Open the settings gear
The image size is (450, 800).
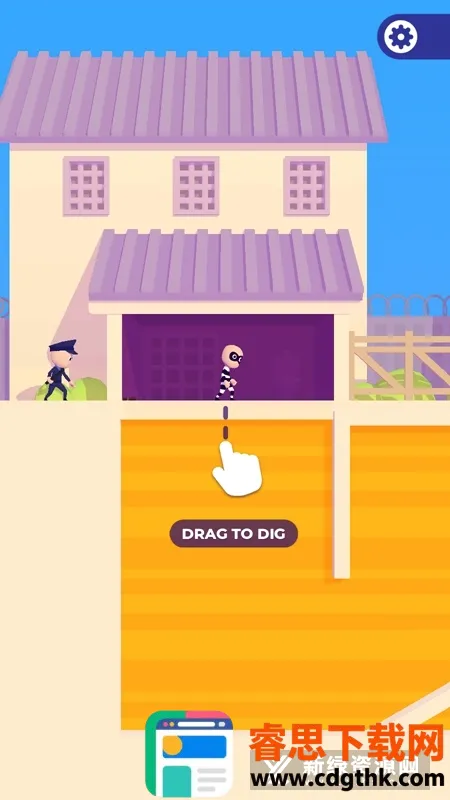(x=401, y=36)
